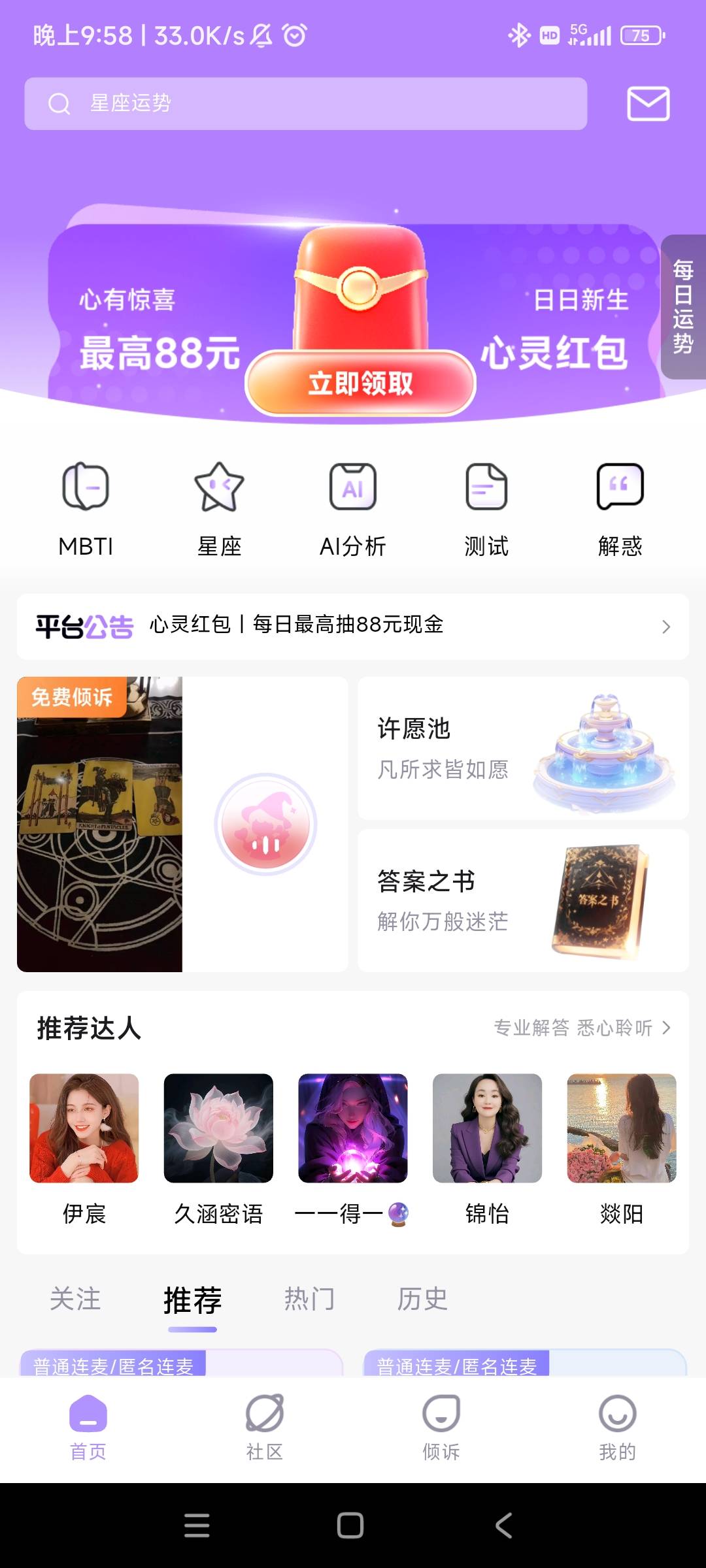Switch to the 社区 tab
706x1568 pixels.
265,1426
